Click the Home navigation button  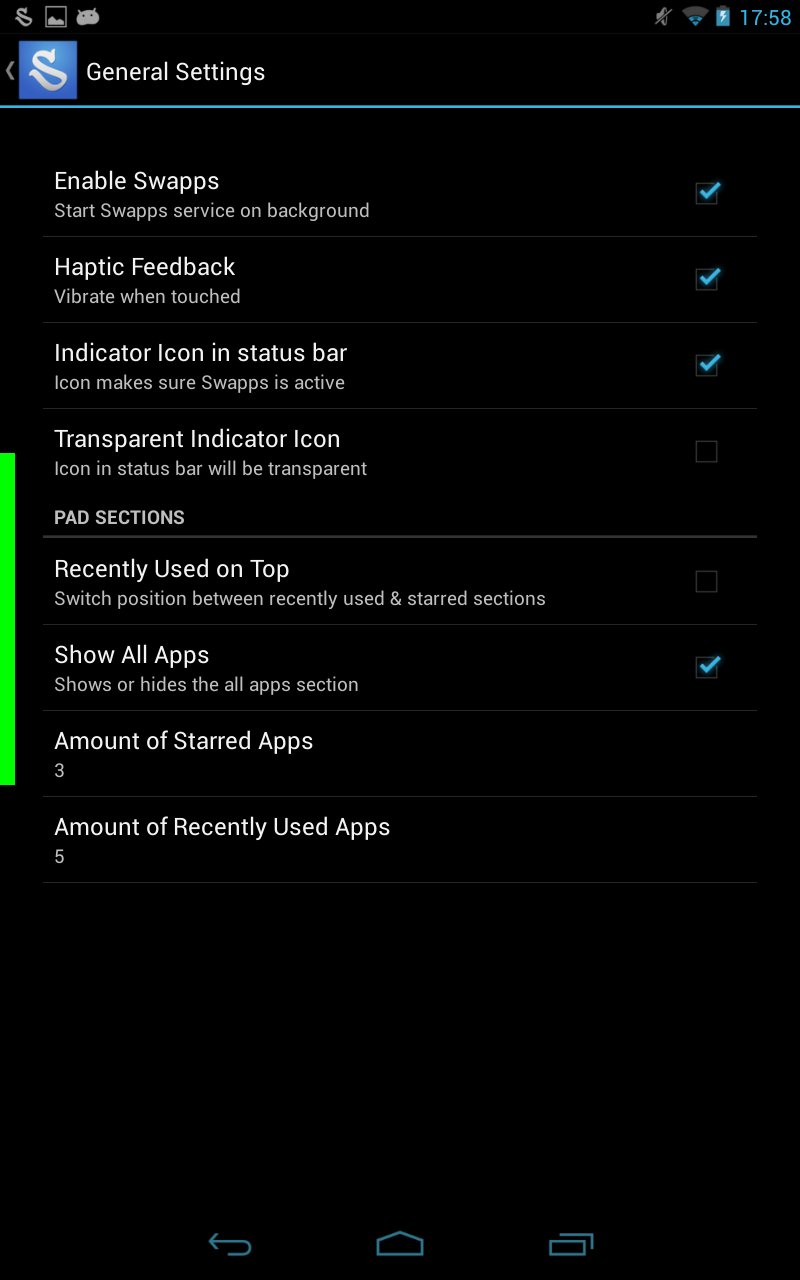point(400,1244)
